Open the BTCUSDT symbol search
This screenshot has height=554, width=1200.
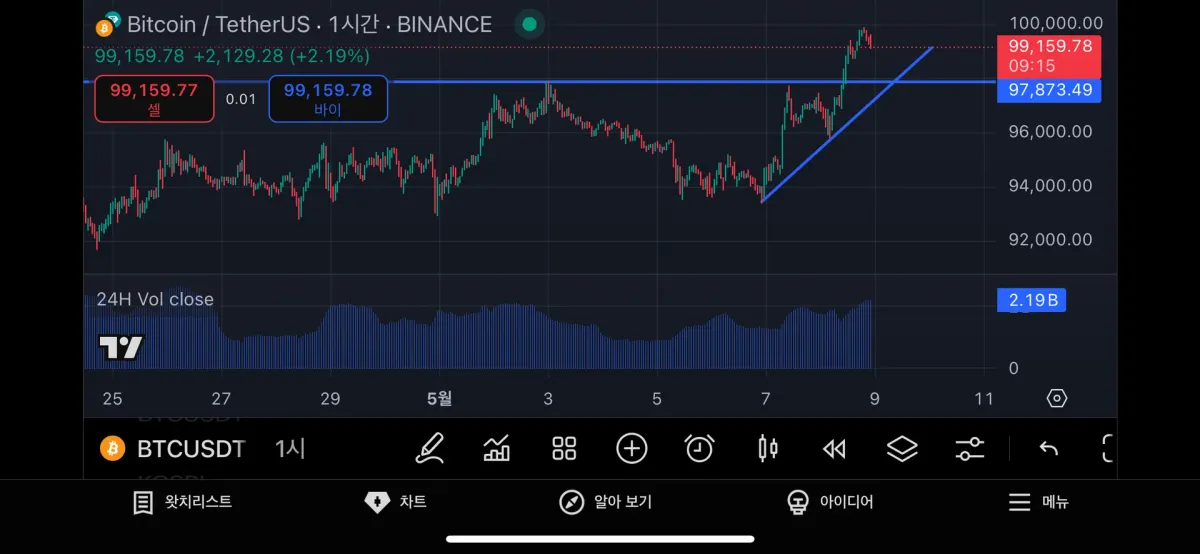click(189, 449)
